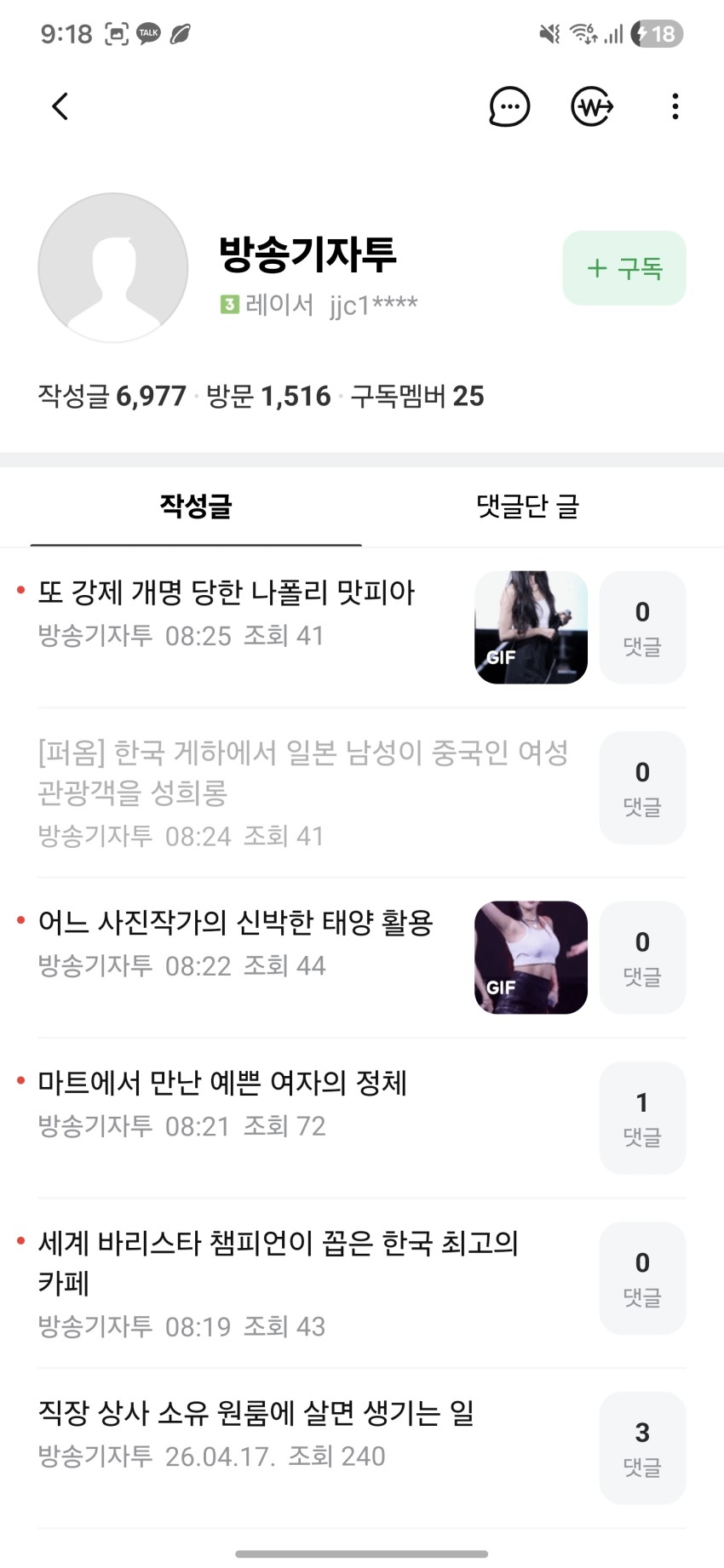View the 3 comments on 직장 상사 post
The height and width of the screenshot is (1568, 724).
(642, 1448)
